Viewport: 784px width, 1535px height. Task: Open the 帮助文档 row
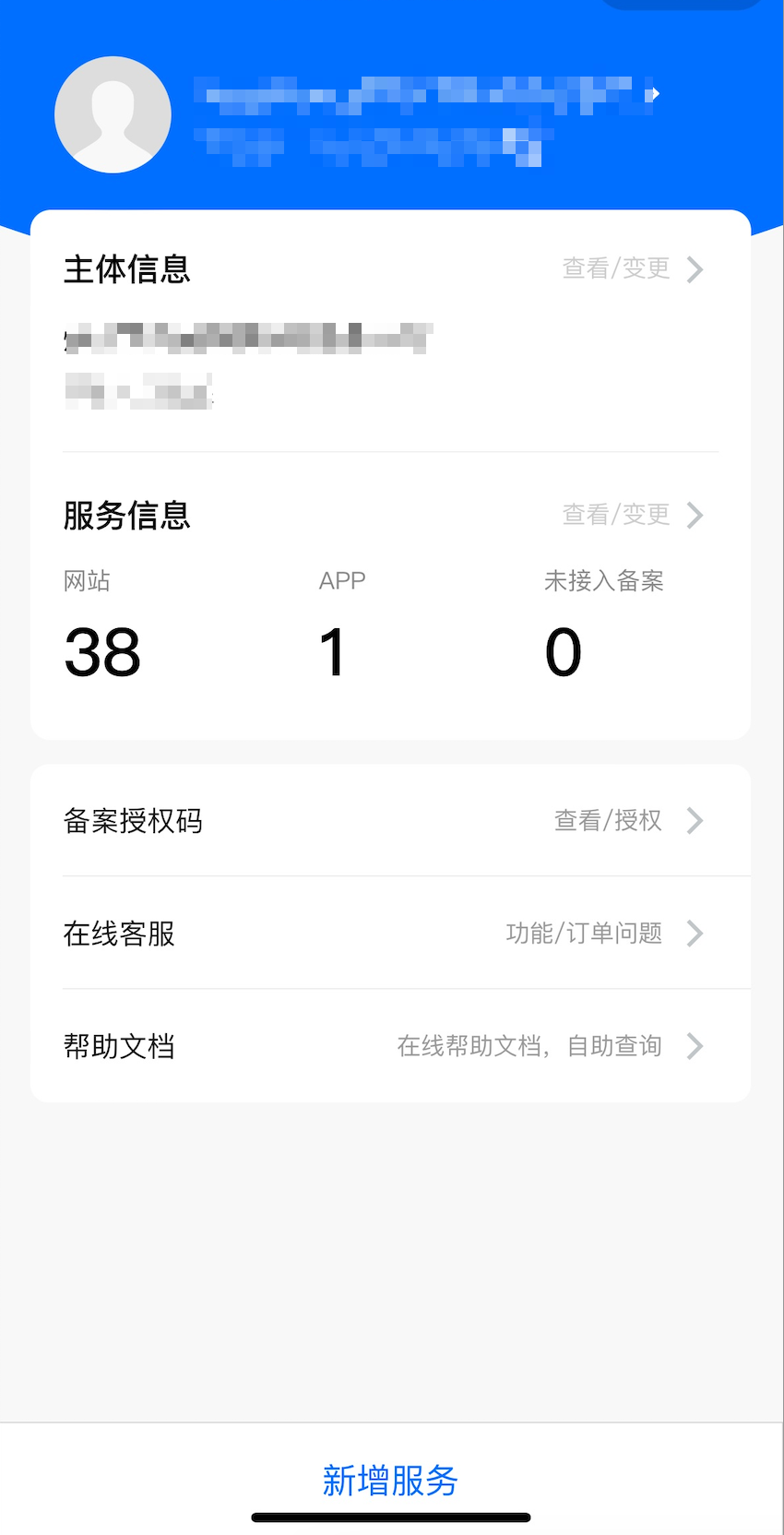click(x=390, y=1045)
